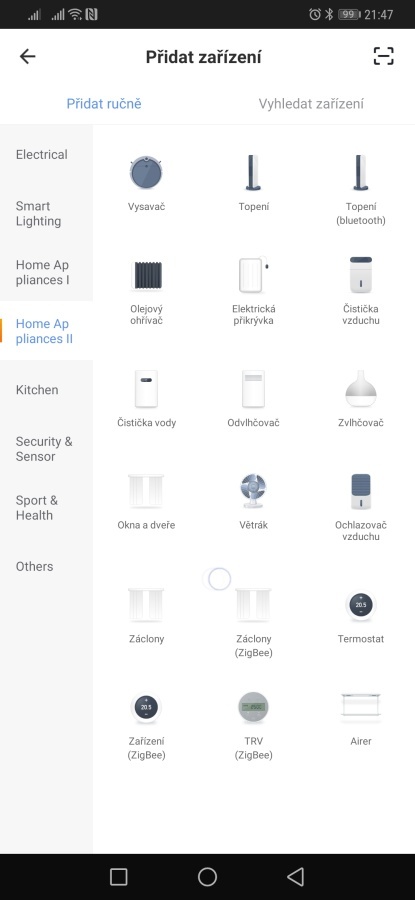Viewport: 415px width, 900px height.
Task: Open the Others category
Action: [34, 567]
